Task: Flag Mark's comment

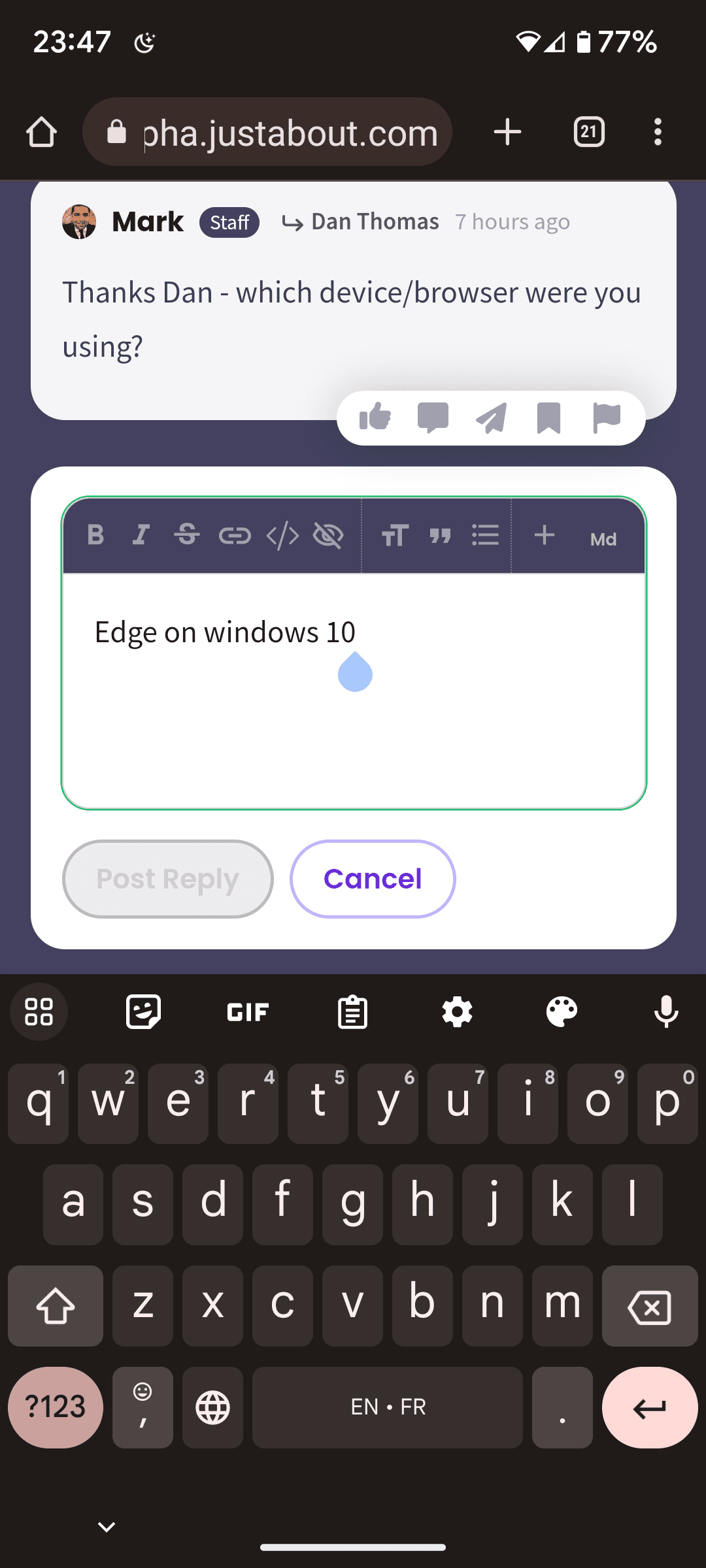Action: point(606,417)
